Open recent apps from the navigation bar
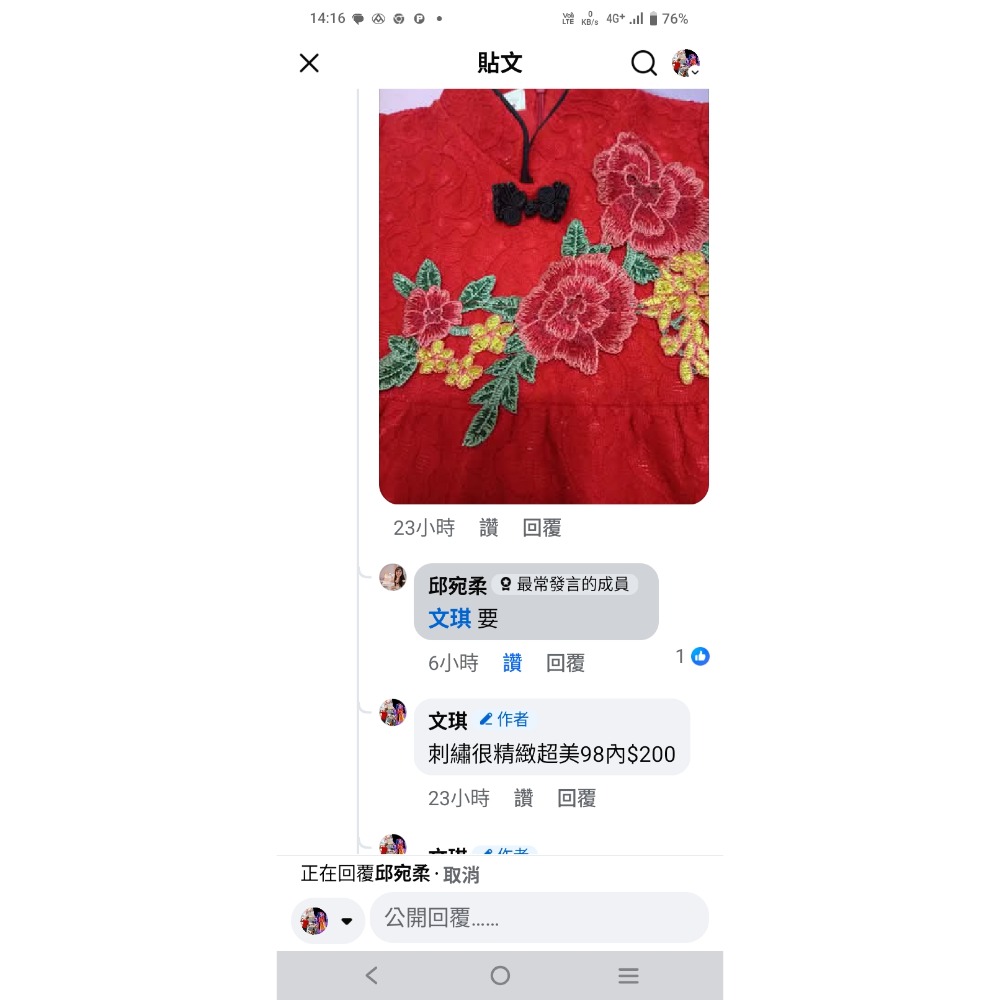 628,975
